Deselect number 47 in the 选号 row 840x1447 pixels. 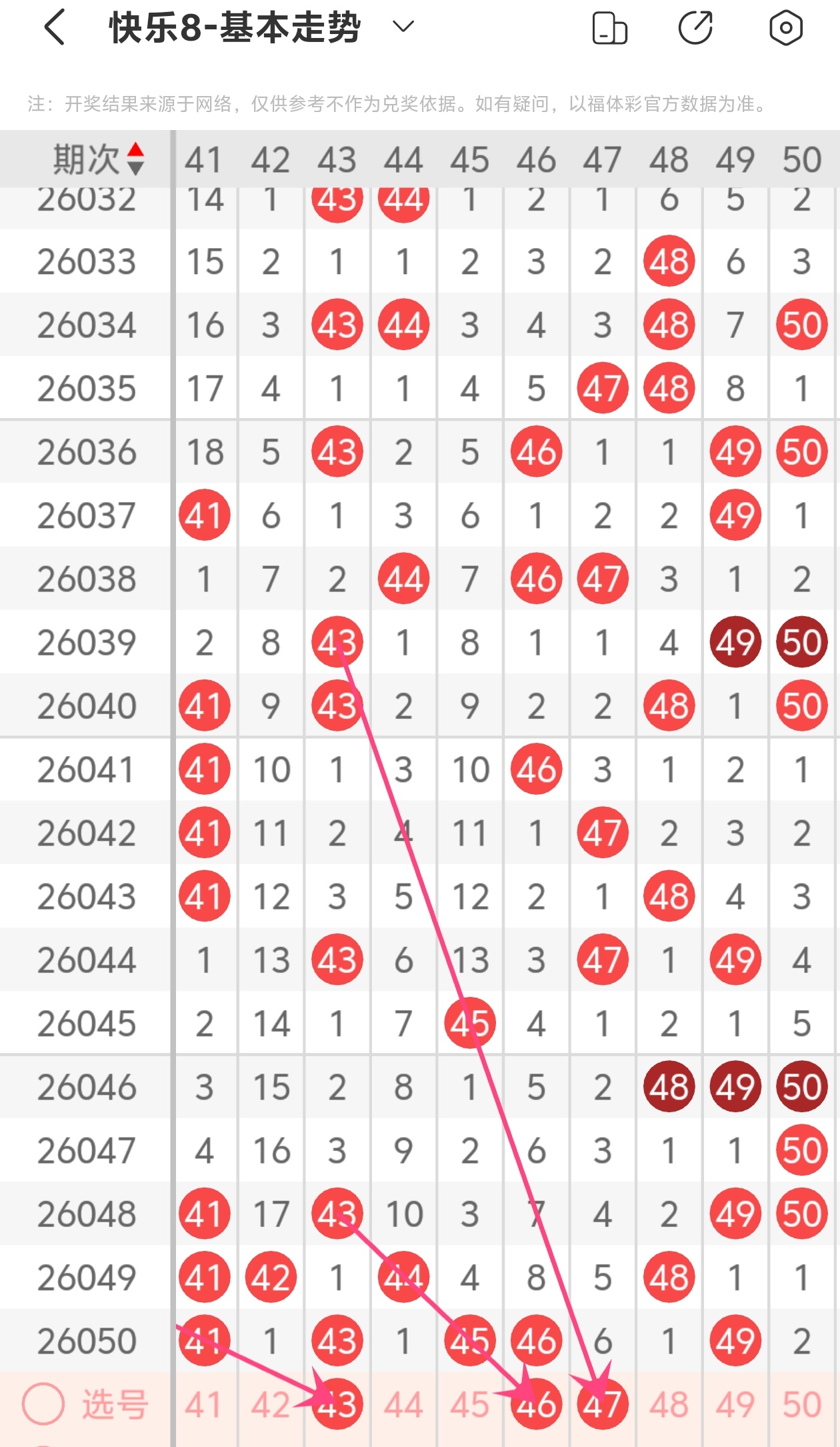pyautogui.click(x=603, y=1404)
